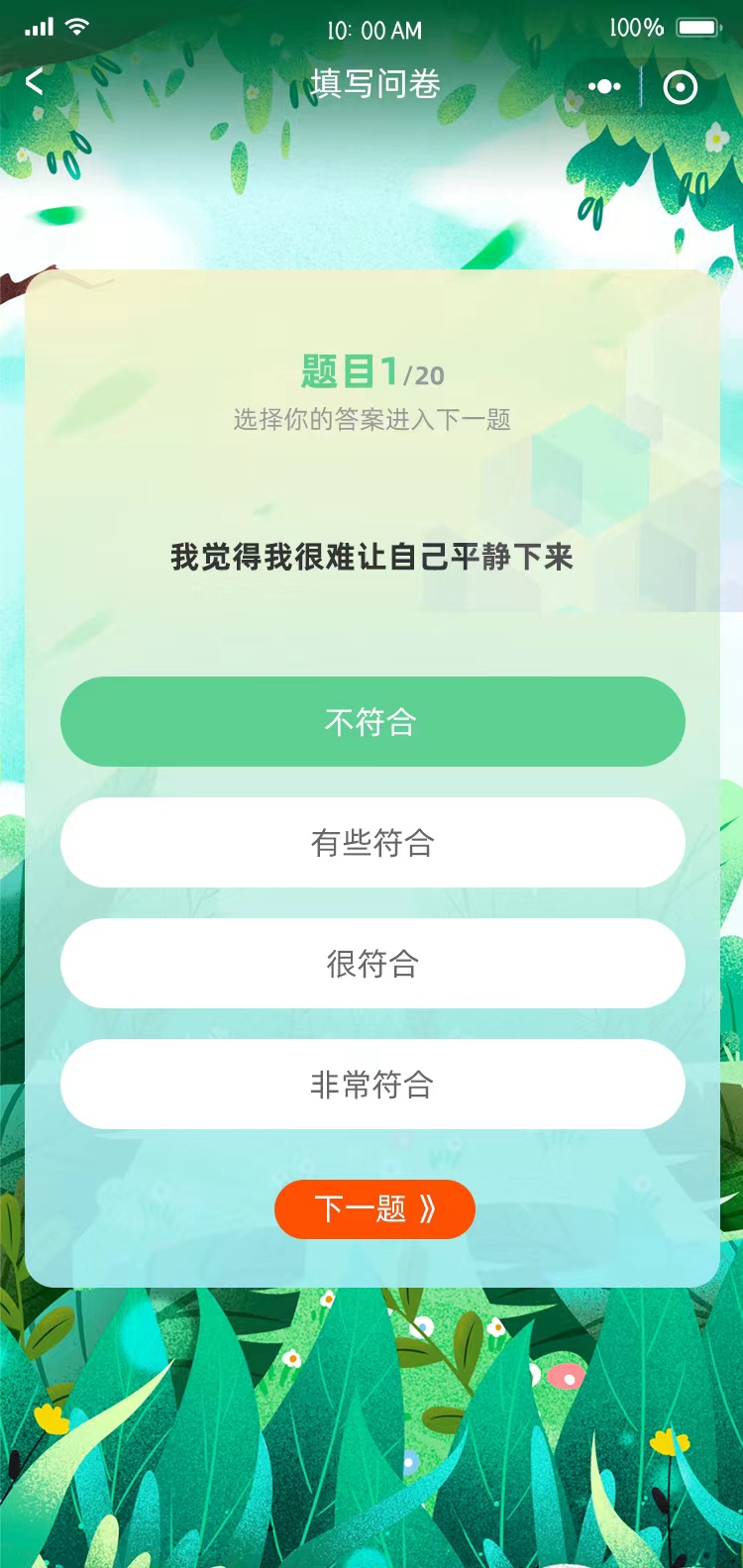743x1568 pixels.
Task: Select the 不符合 answer
Action: [372, 721]
